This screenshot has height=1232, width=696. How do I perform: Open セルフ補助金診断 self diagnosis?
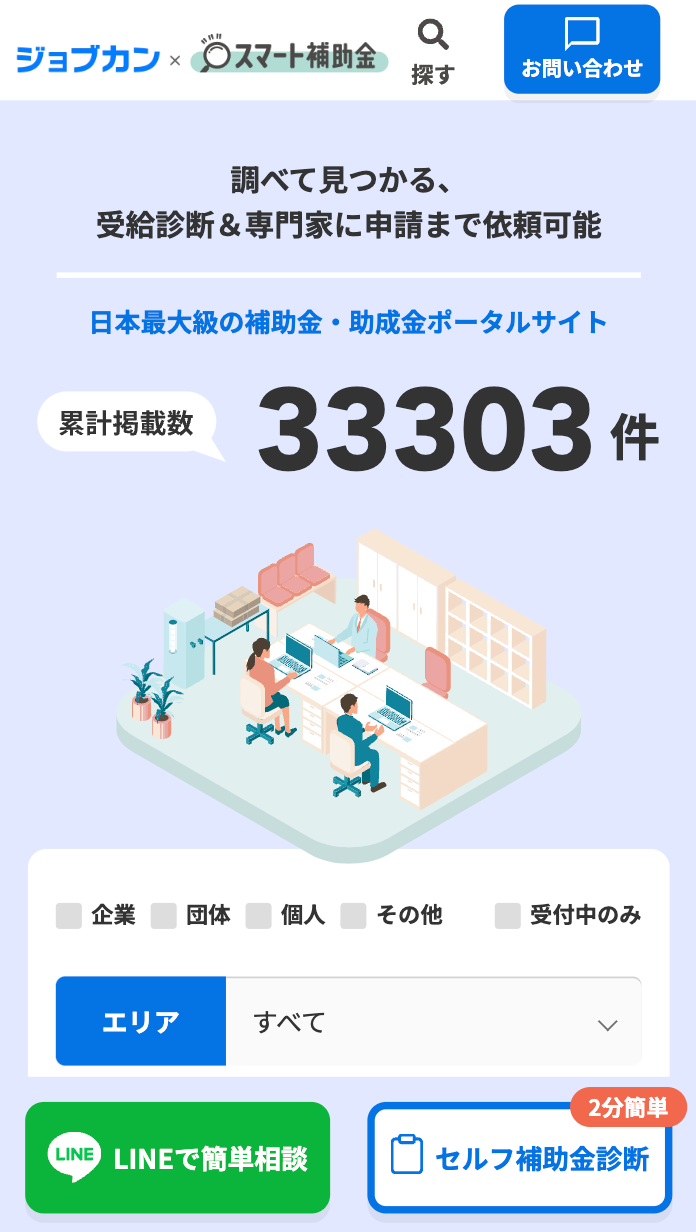click(x=519, y=1158)
